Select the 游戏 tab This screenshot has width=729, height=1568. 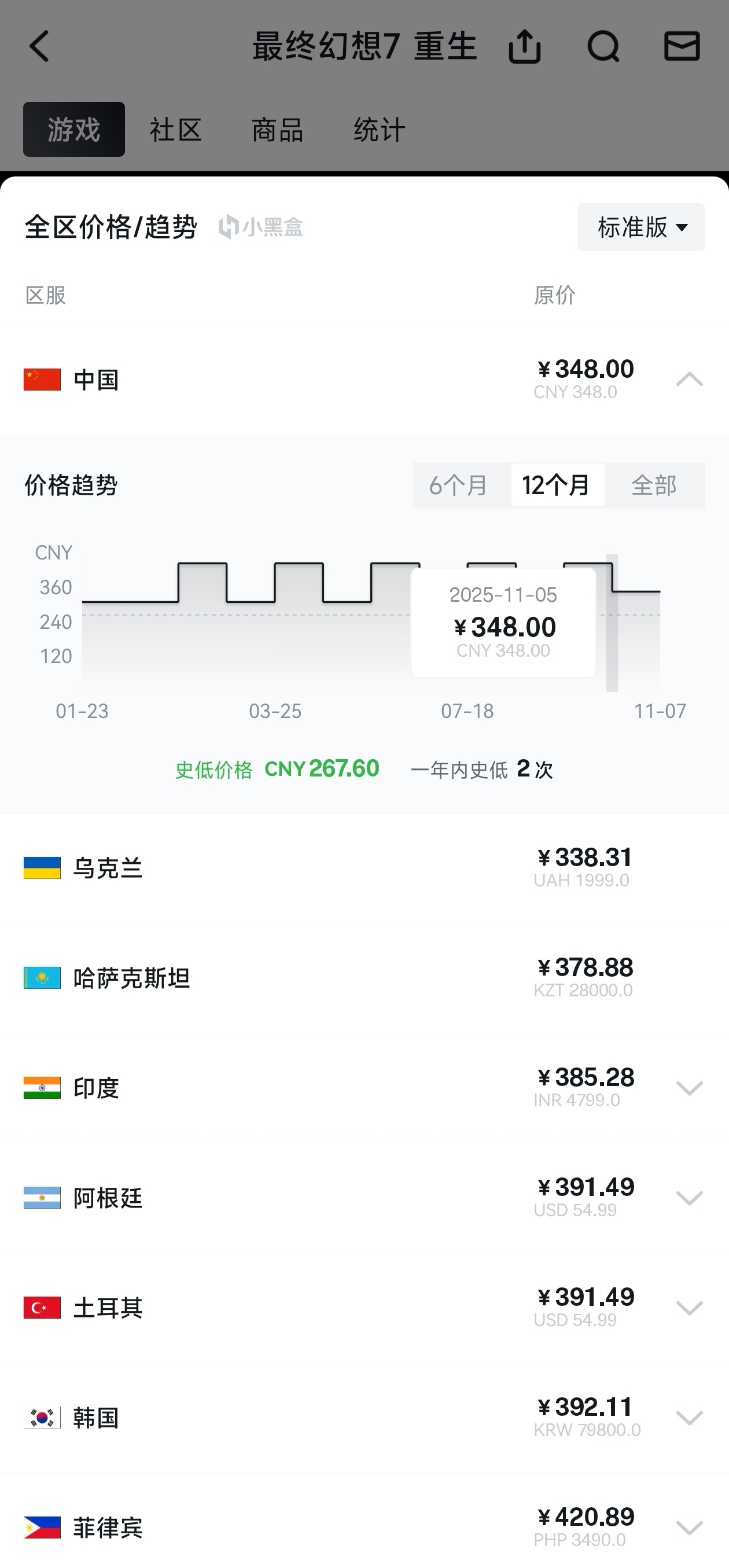(x=73, y=130)
